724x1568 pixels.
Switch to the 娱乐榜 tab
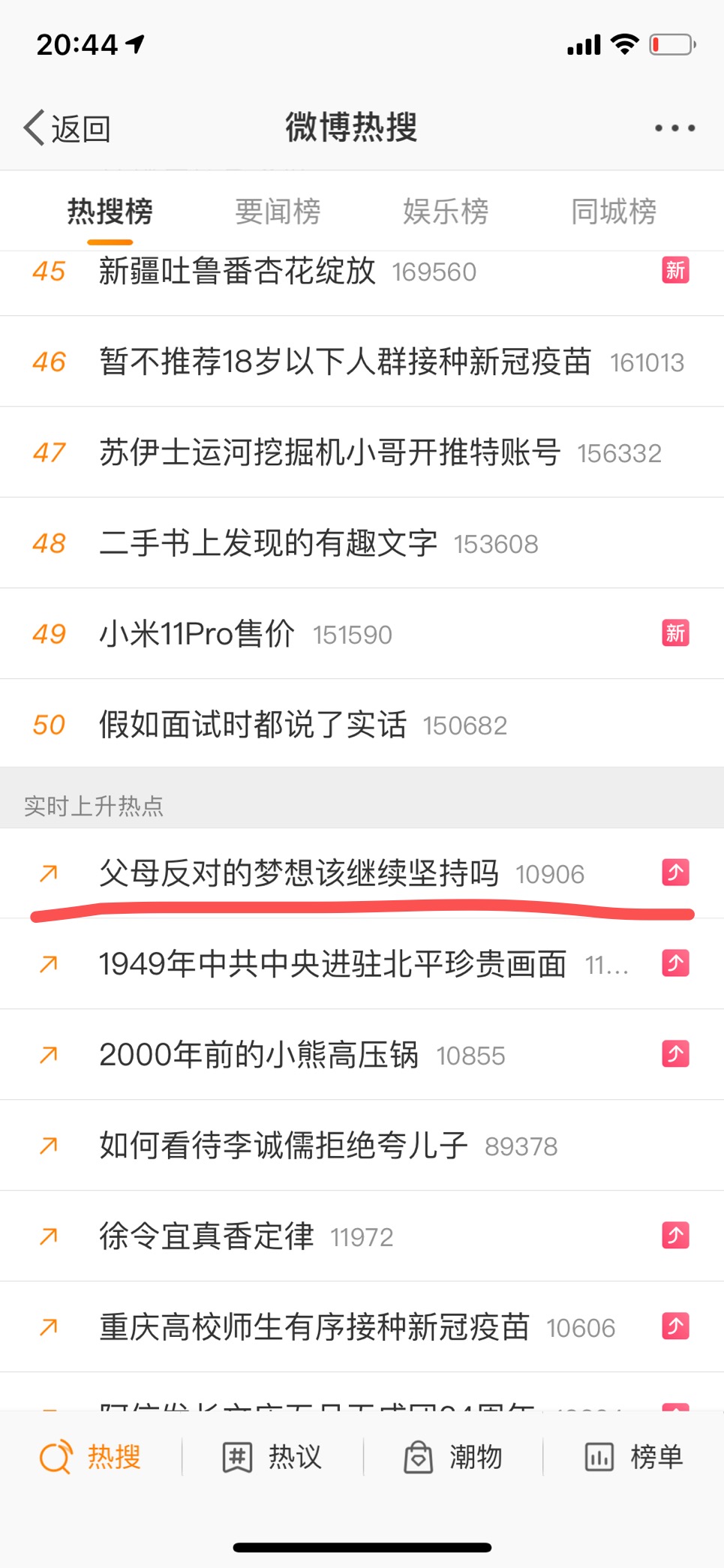[446, 212]
